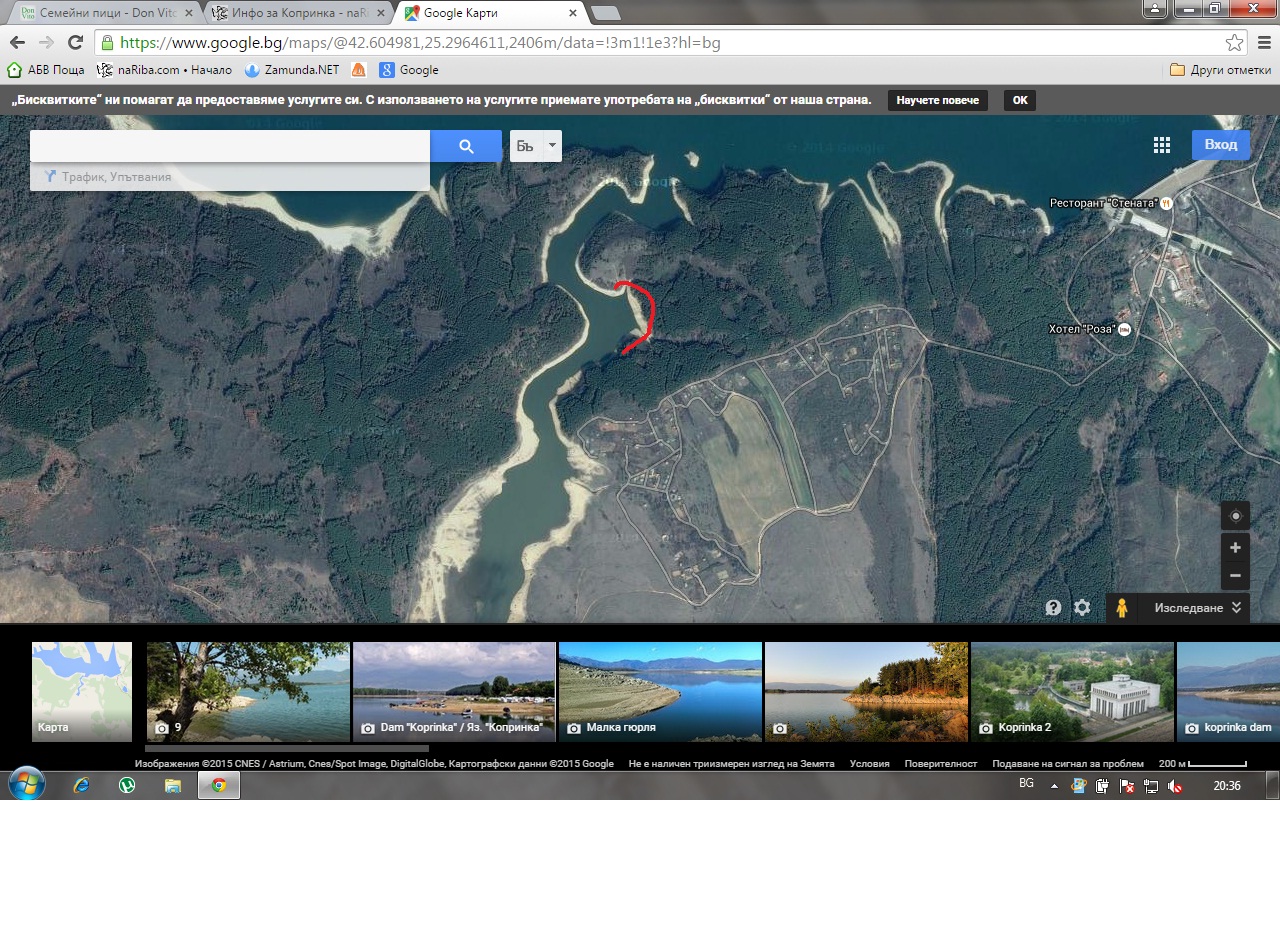
Task: Open the map settings gear
Action: click(1082, 607)
